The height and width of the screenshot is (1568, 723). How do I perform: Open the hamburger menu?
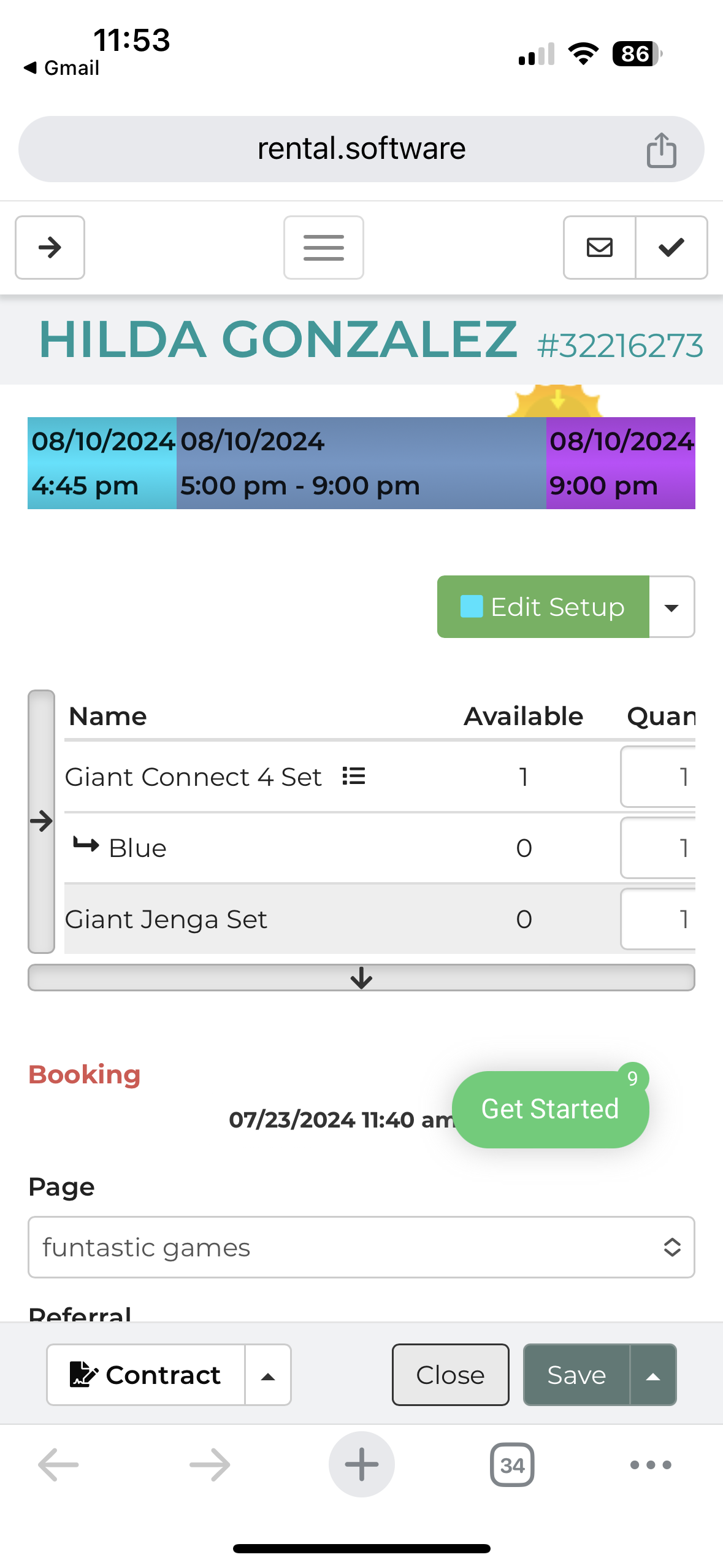click(x=323, y=247)
